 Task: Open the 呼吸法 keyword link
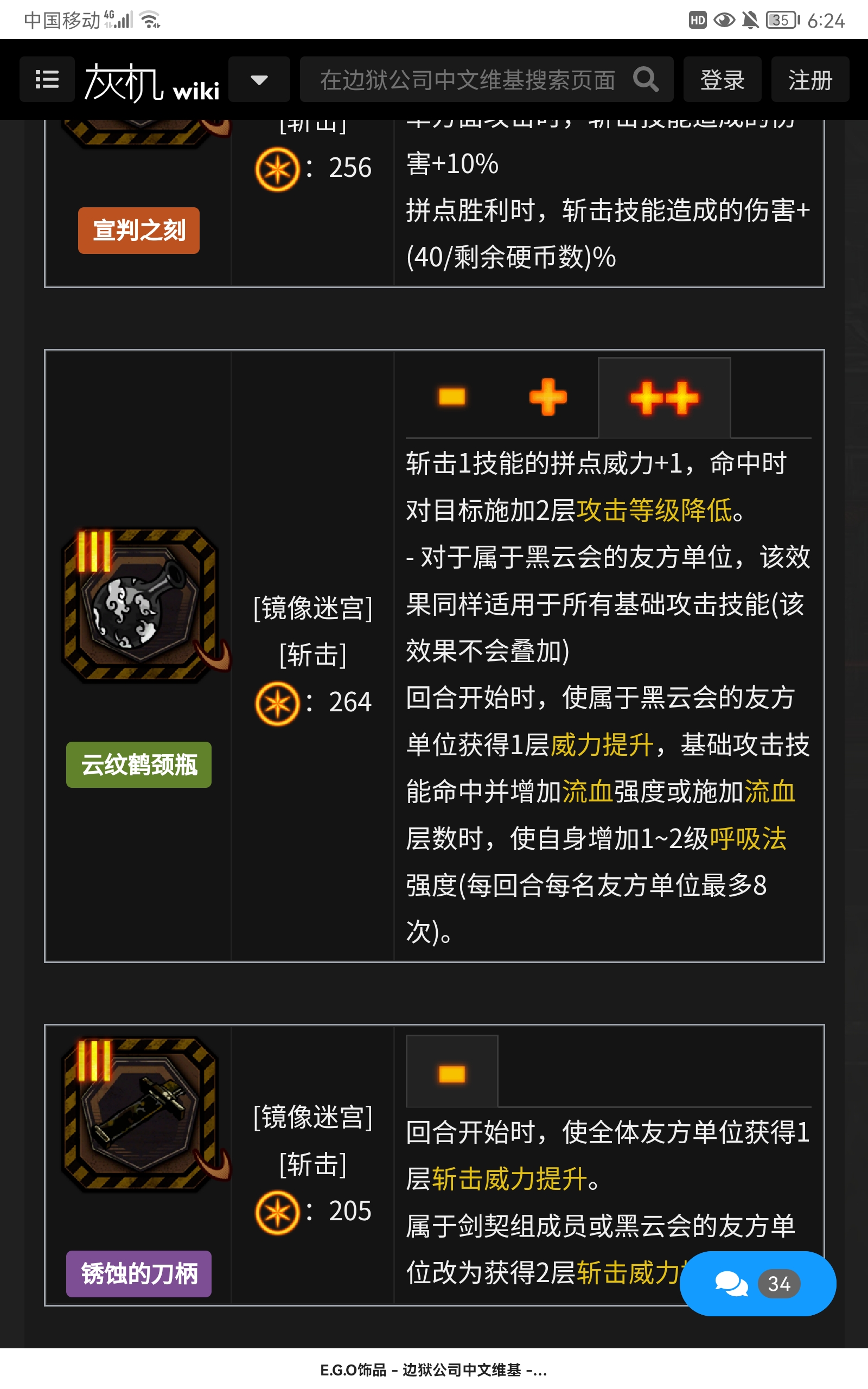pyautogui.click(x=748, y=839)
